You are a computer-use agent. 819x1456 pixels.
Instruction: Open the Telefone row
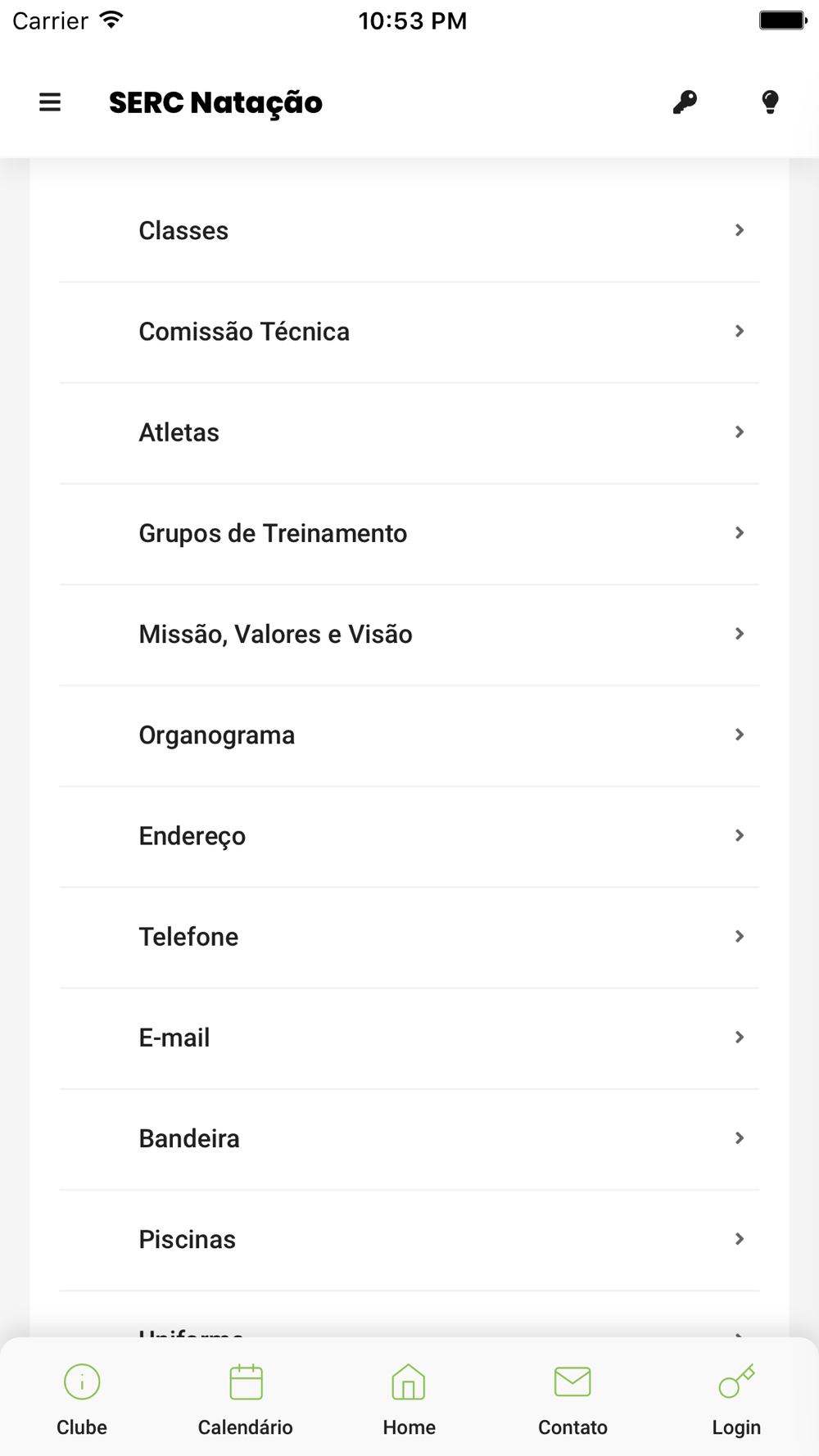coord(409,937)
